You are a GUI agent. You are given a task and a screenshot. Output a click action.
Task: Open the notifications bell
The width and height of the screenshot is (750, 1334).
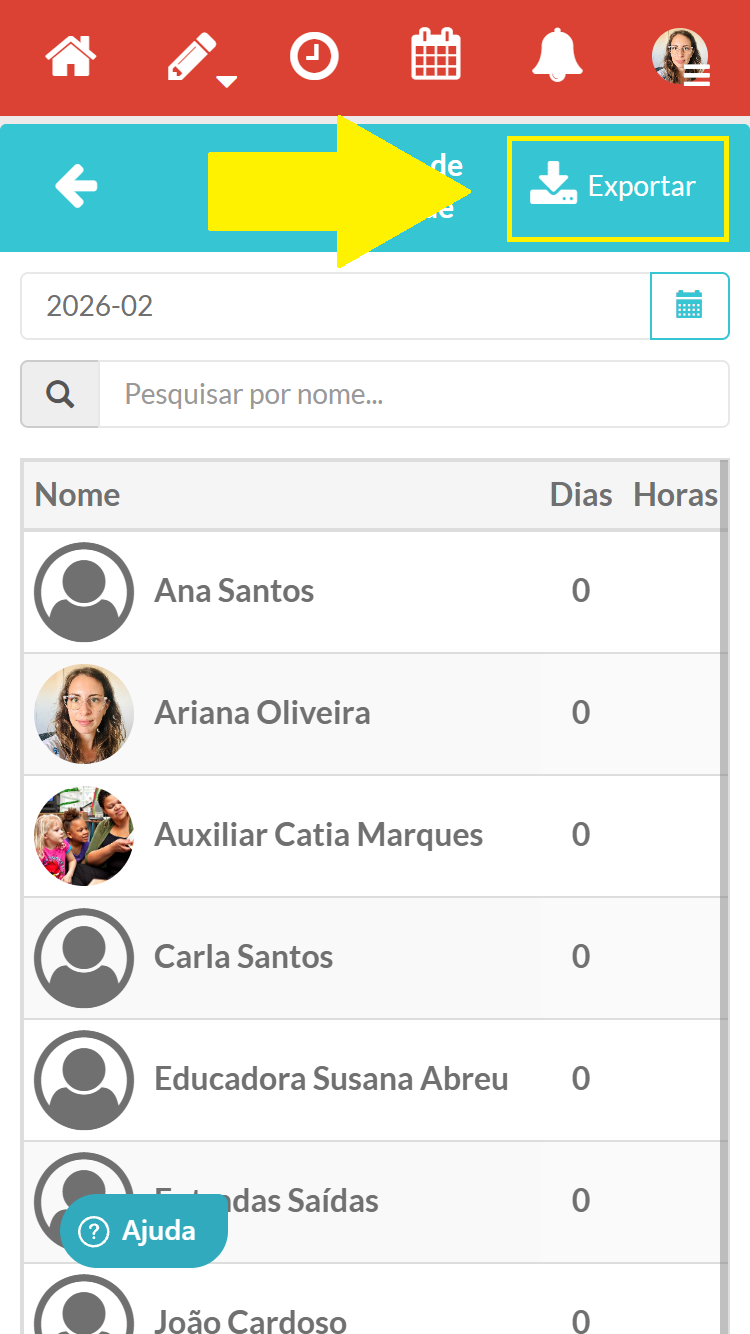[557, 56]
